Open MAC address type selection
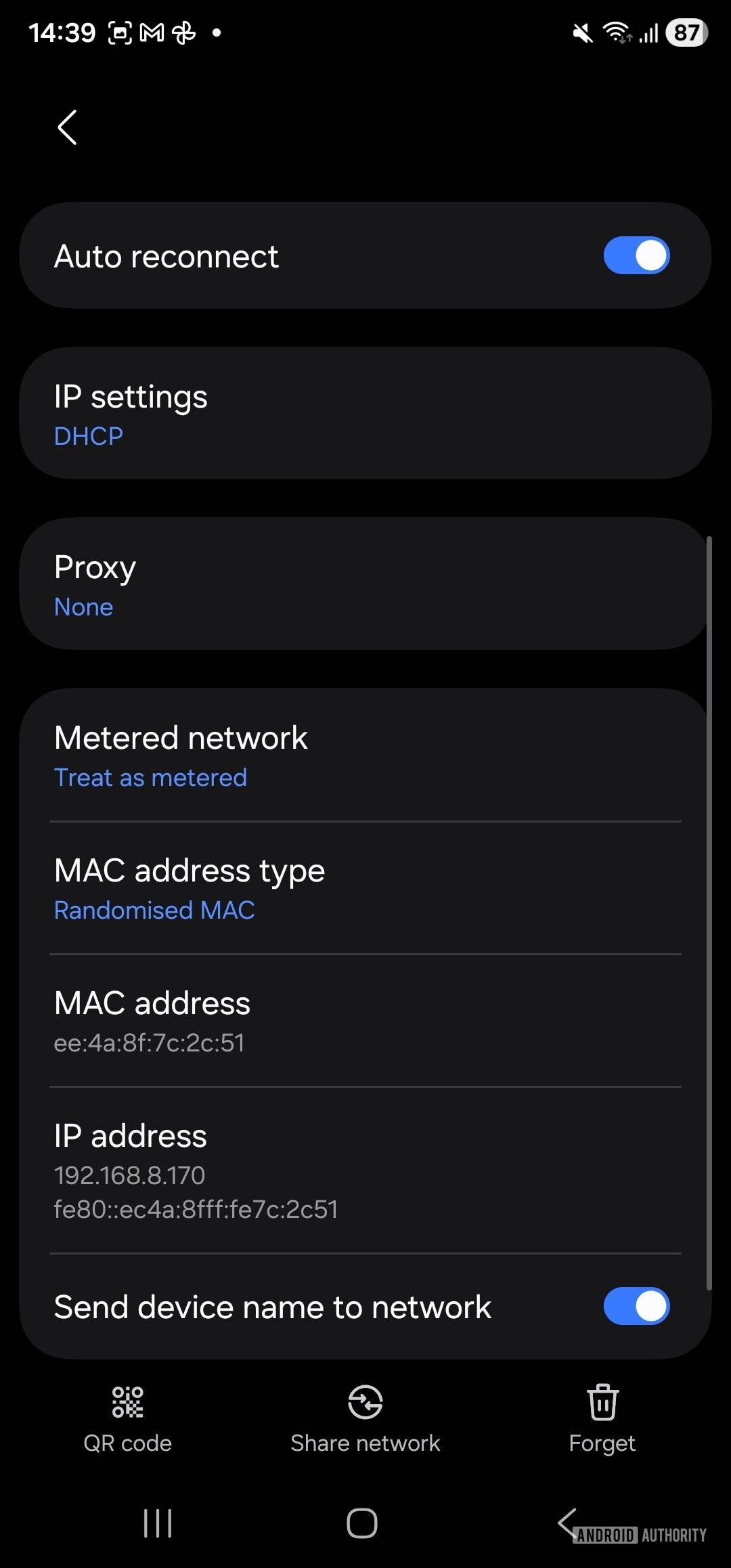This screenshot has height=1568, width=731. pyautogui.click(x=365, y=887)
